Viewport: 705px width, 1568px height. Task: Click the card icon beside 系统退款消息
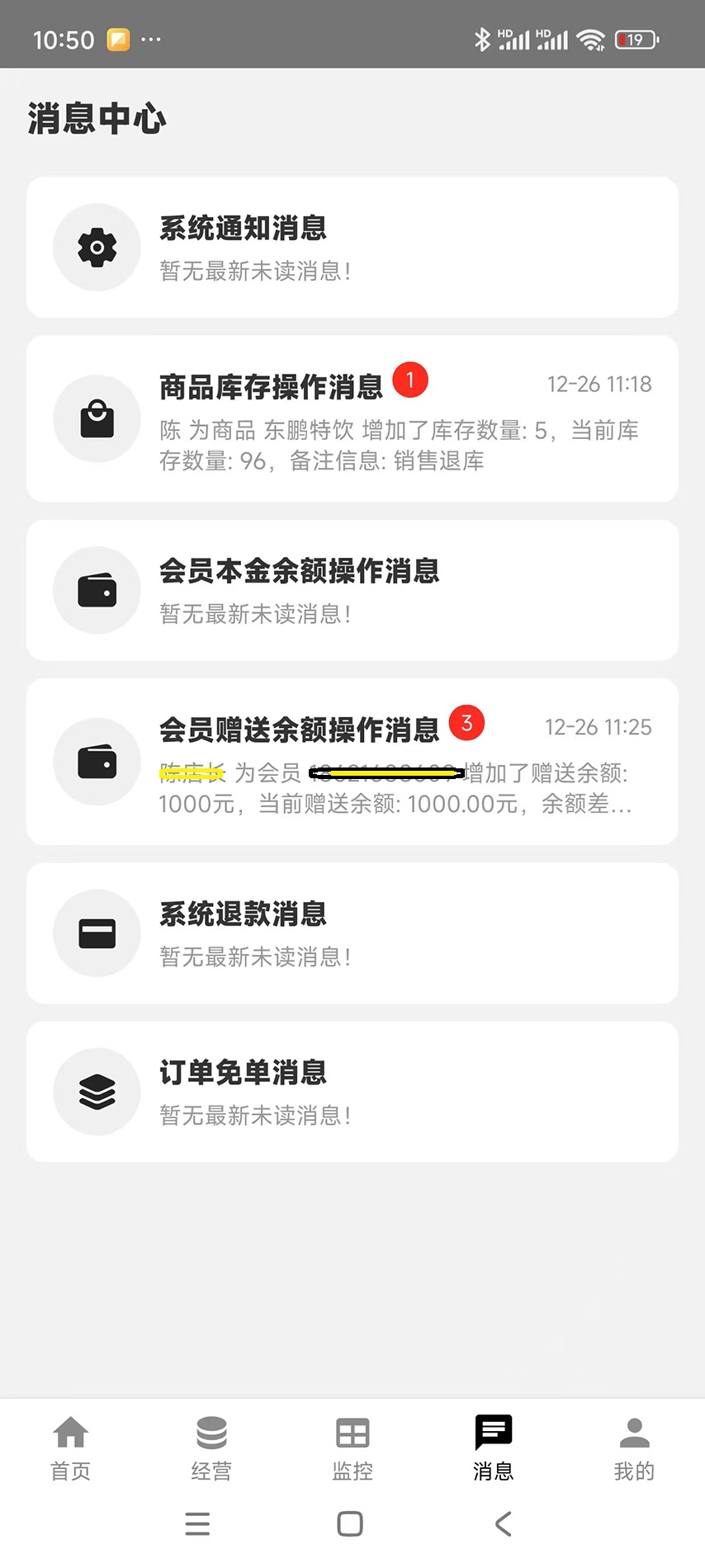pyautogui.click(x=97, y=933)
